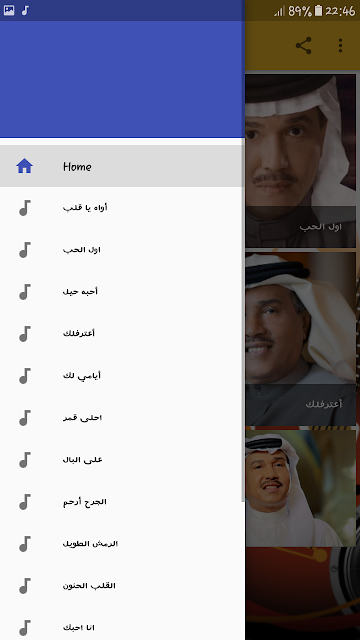
Task: Open the song أواه يا قلب
Action: [122, 208]
